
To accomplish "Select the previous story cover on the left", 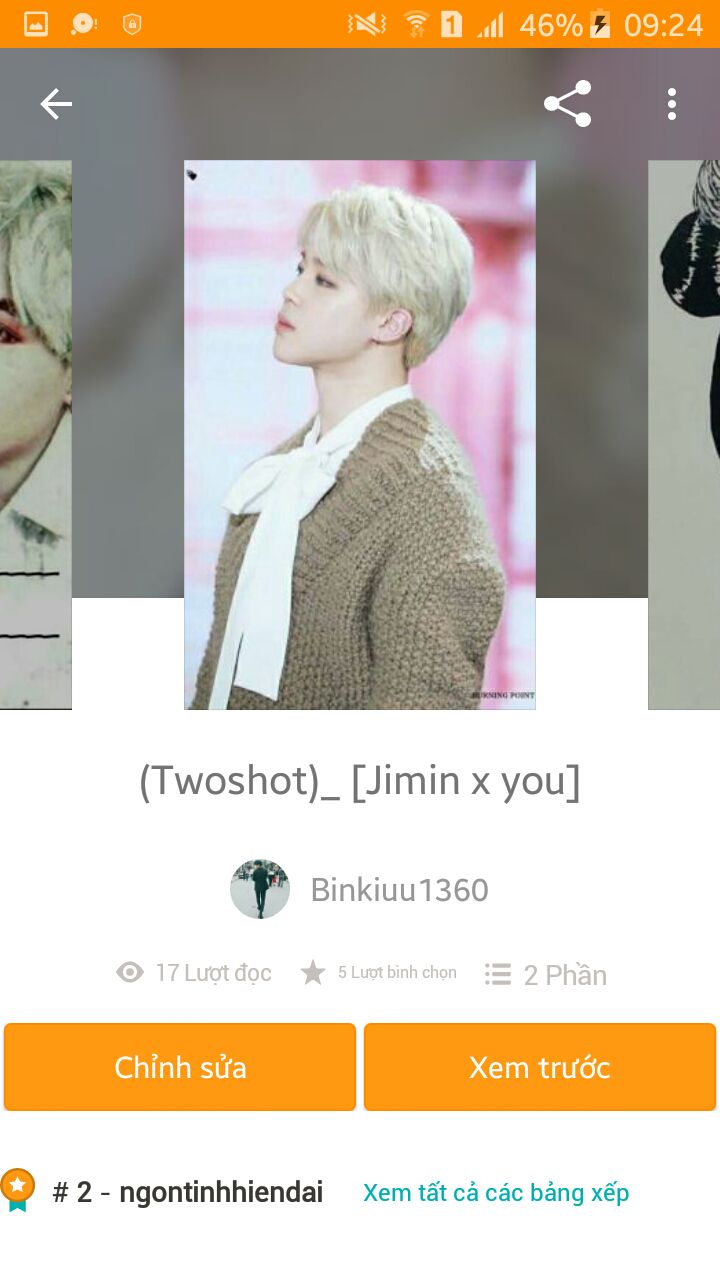I will (35, 435).
